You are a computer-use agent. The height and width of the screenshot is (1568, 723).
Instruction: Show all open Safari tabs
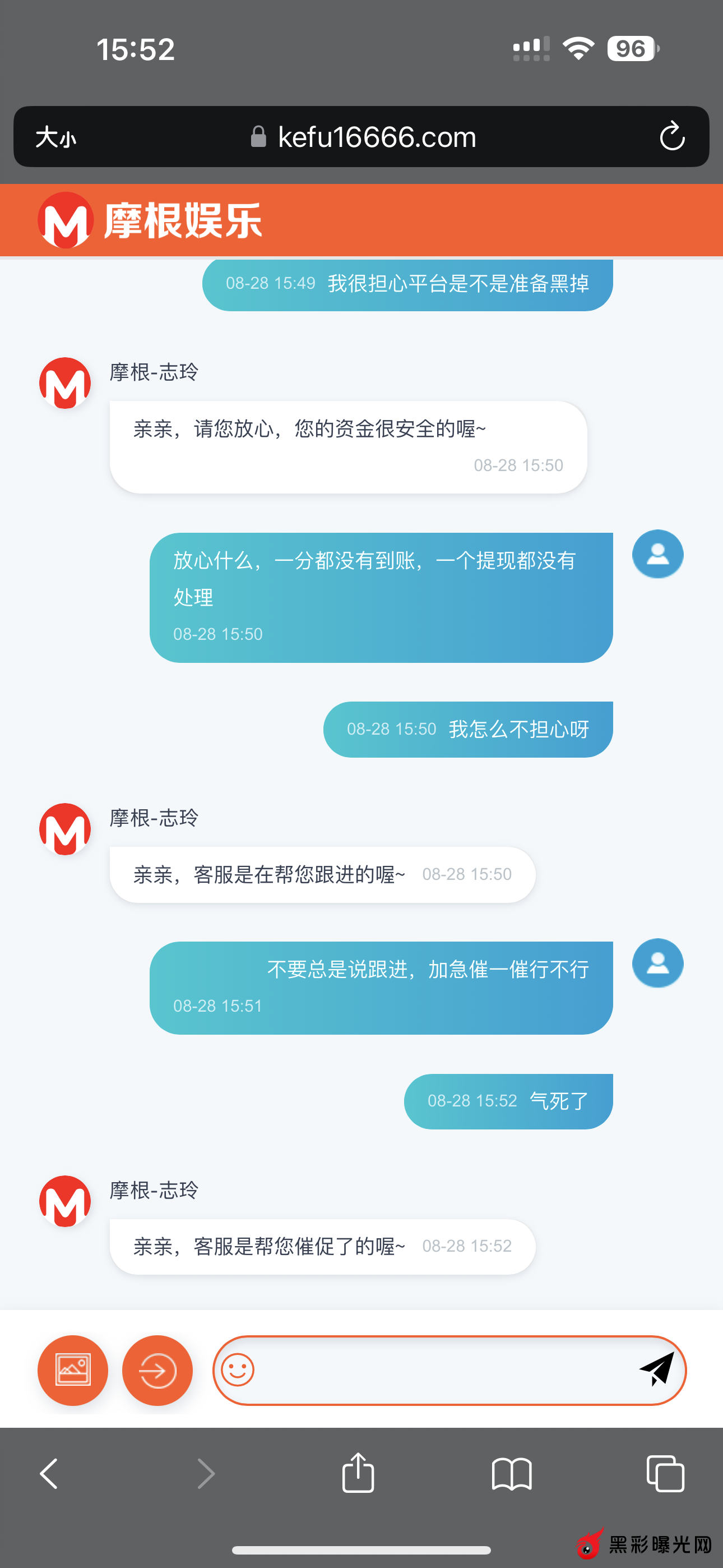click(x=665, y=1474)
